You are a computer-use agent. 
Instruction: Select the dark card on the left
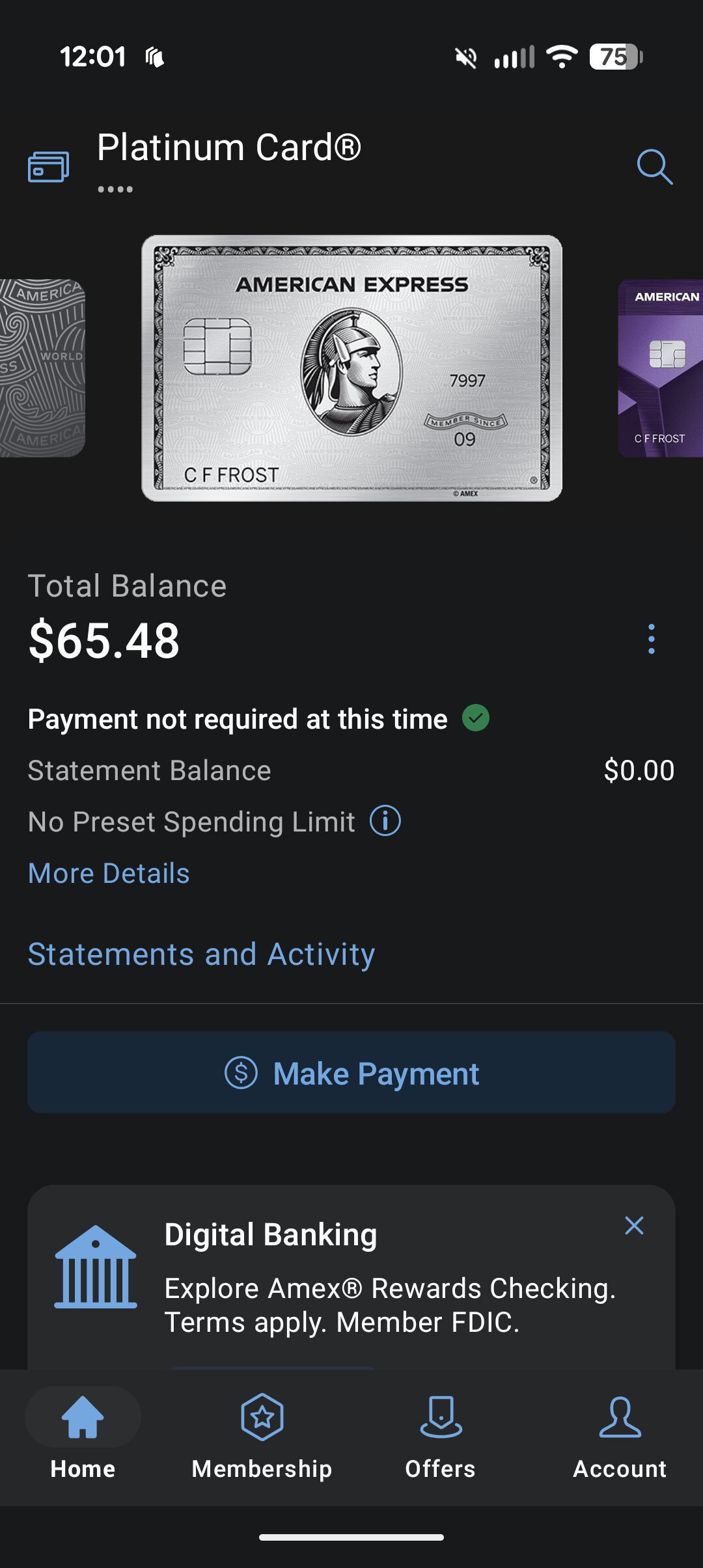(x=42, y=368)
